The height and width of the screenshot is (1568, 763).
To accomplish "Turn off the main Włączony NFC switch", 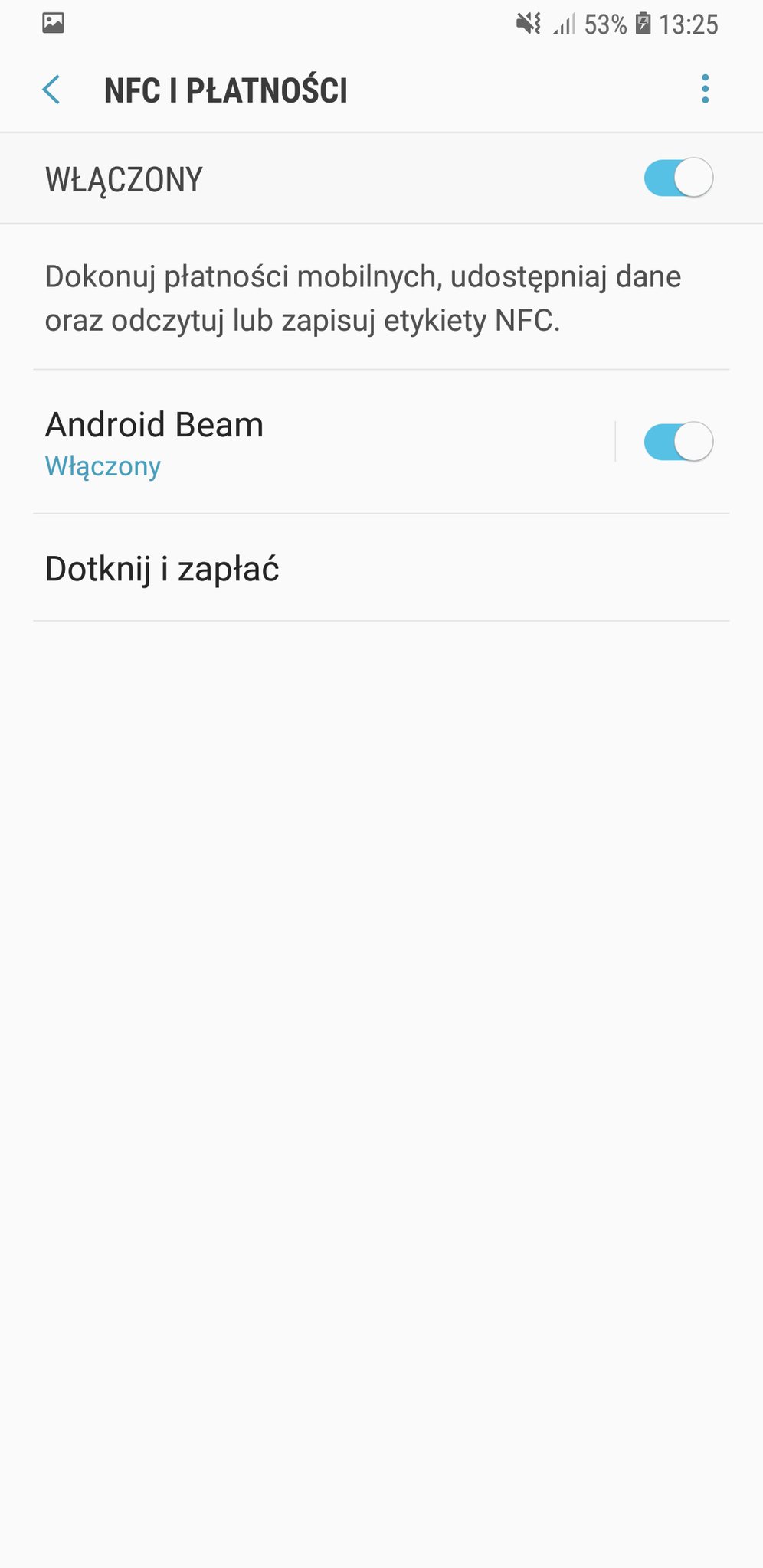I will (x=679, y=178).
